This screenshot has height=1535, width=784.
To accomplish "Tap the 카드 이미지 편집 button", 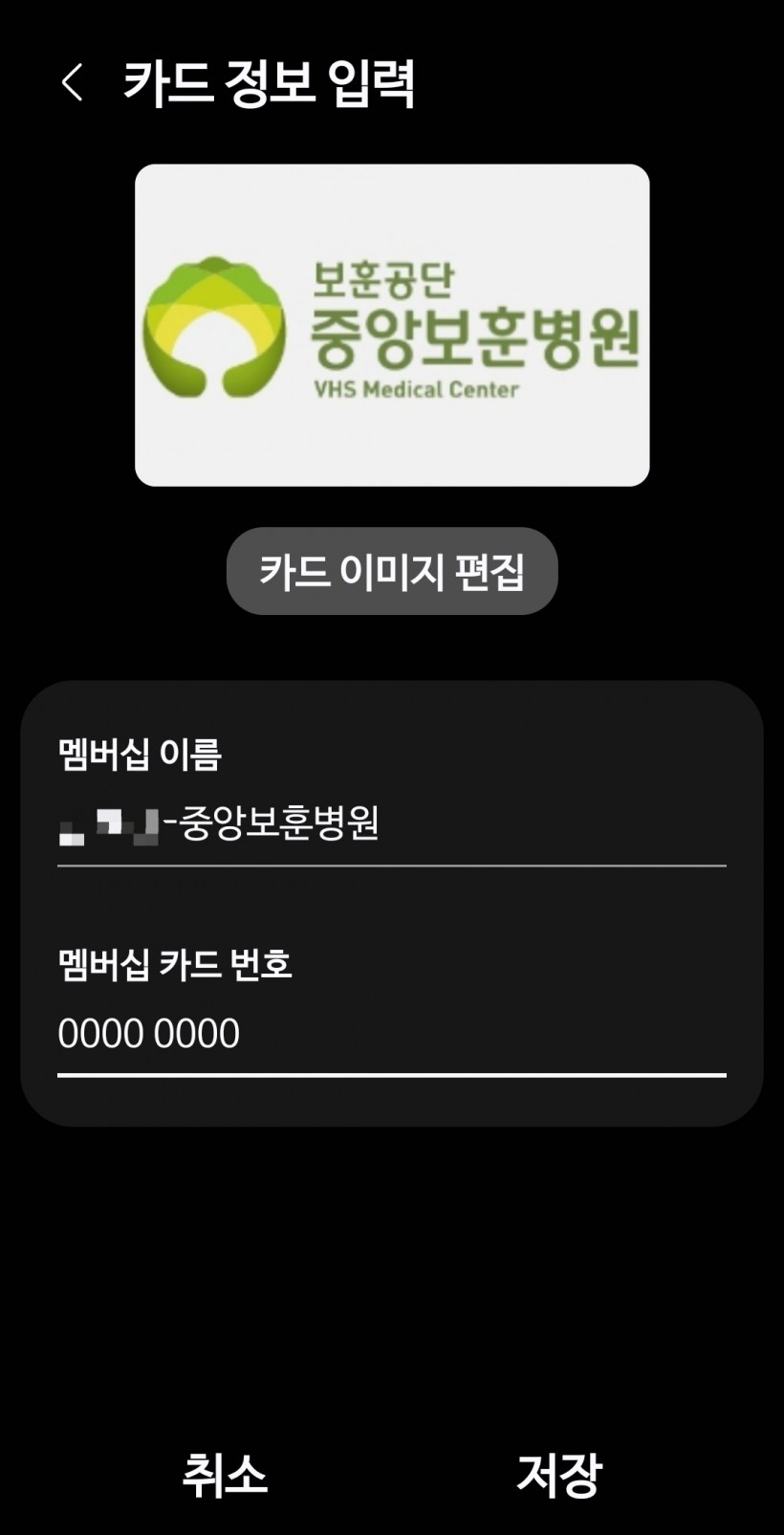I will point(392,571).
